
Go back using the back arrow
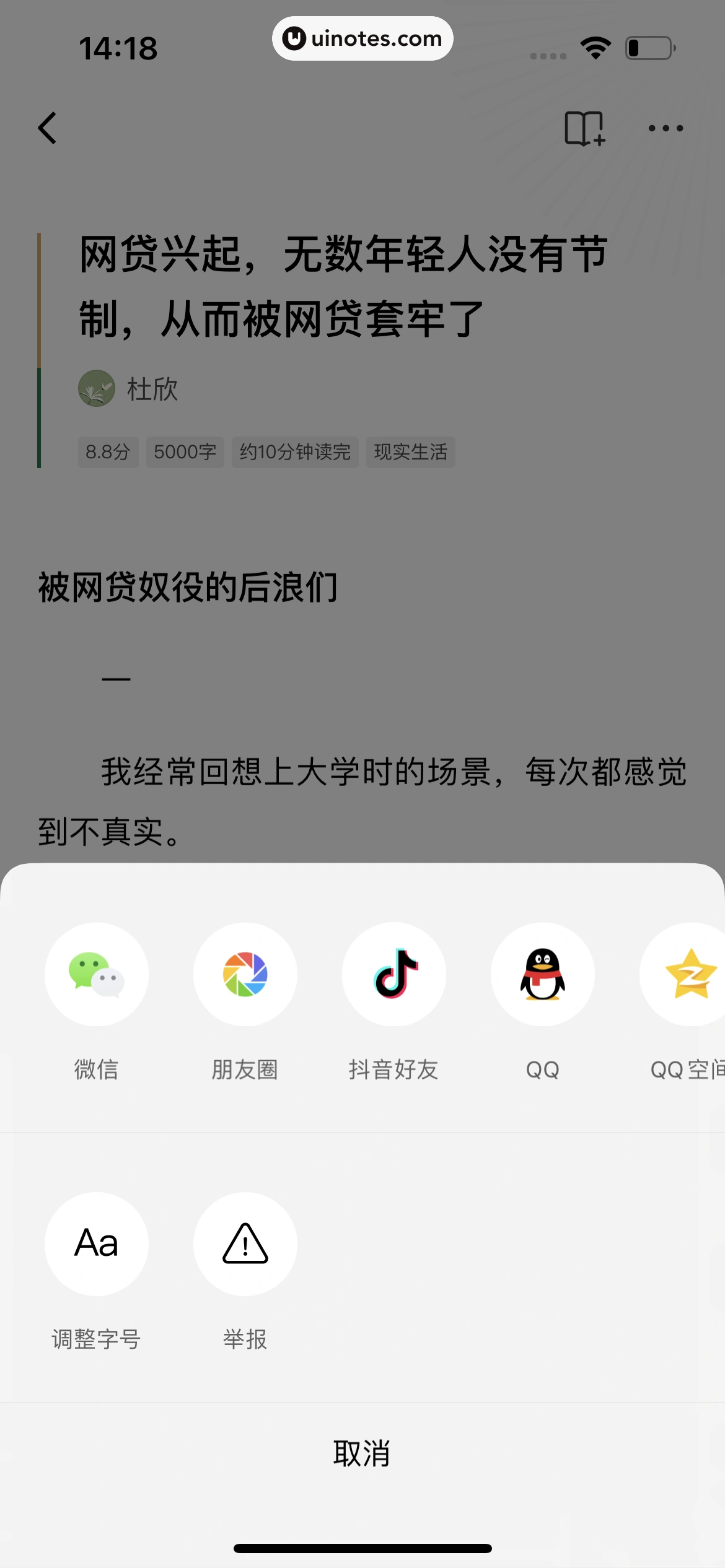(48, 128)
